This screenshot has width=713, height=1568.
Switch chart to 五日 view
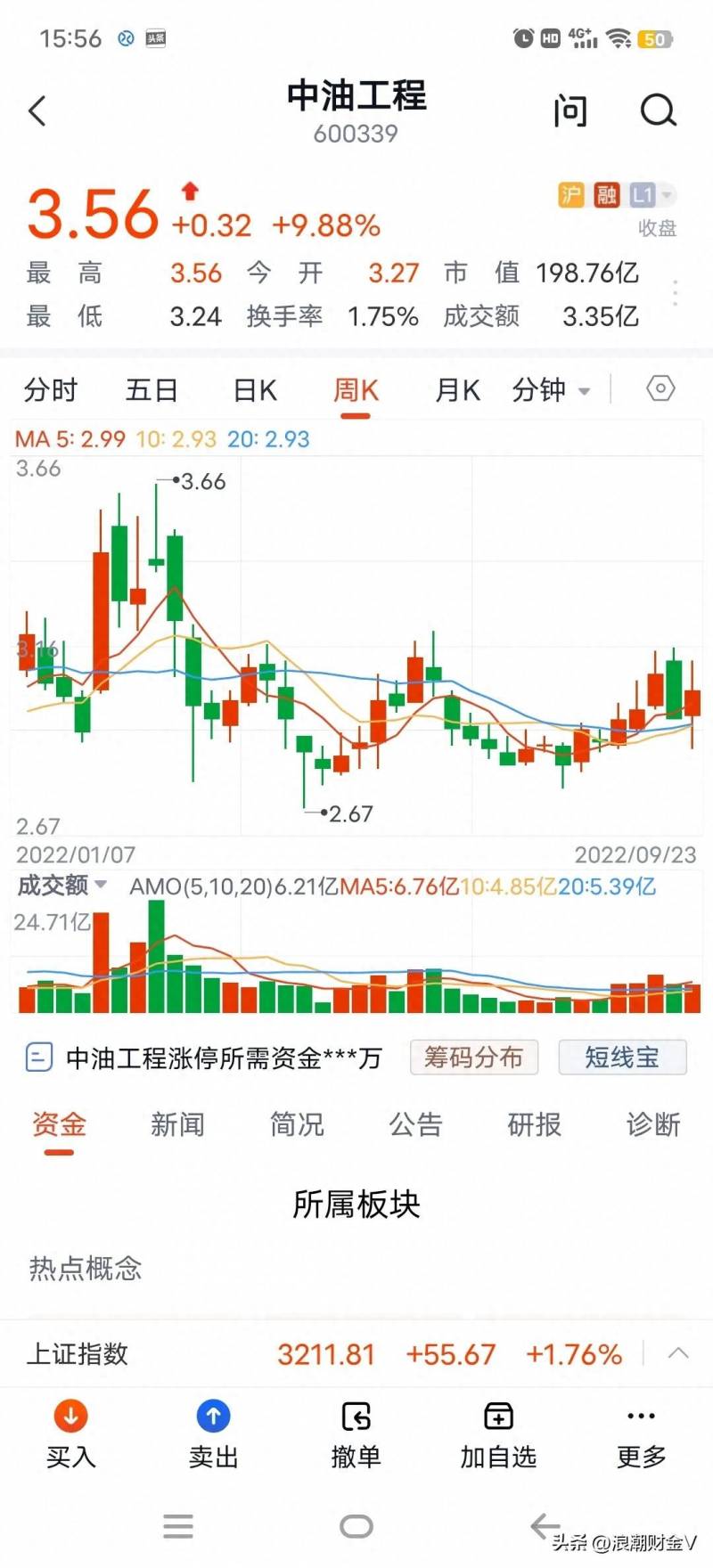point(152,390)
